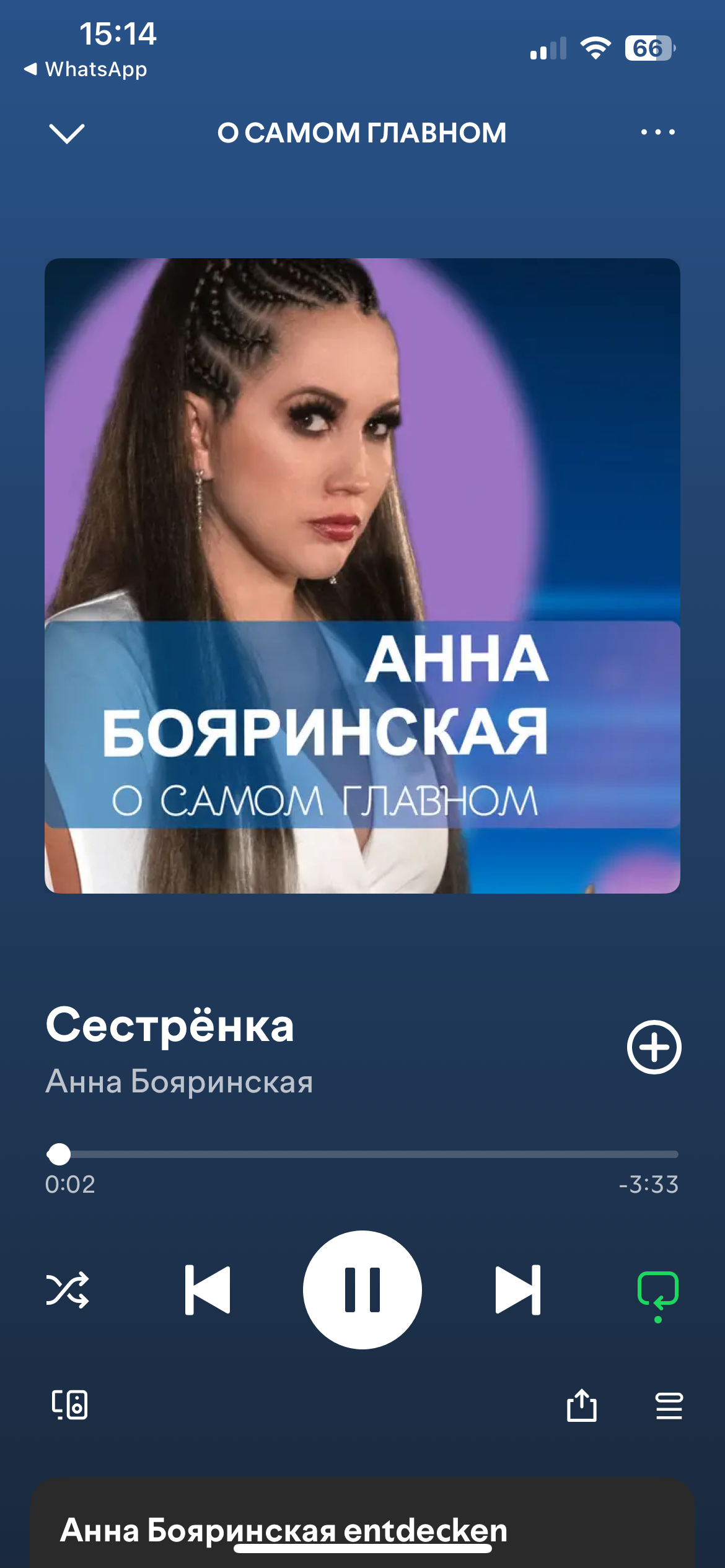This screenshot has width=725, height=1568.
Task: Add Сестрёнка to your library
Action: [x=654, y=1047]
